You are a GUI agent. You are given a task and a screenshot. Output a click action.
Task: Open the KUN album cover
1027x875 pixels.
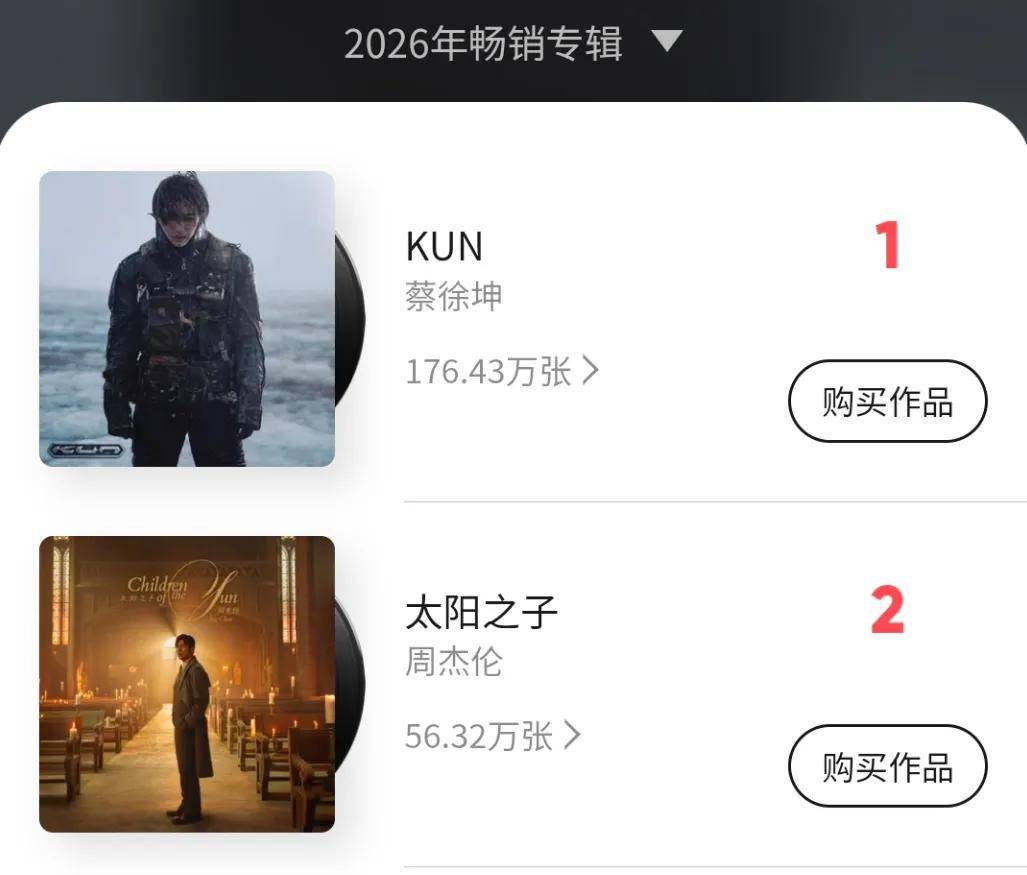tap(187, 319)
